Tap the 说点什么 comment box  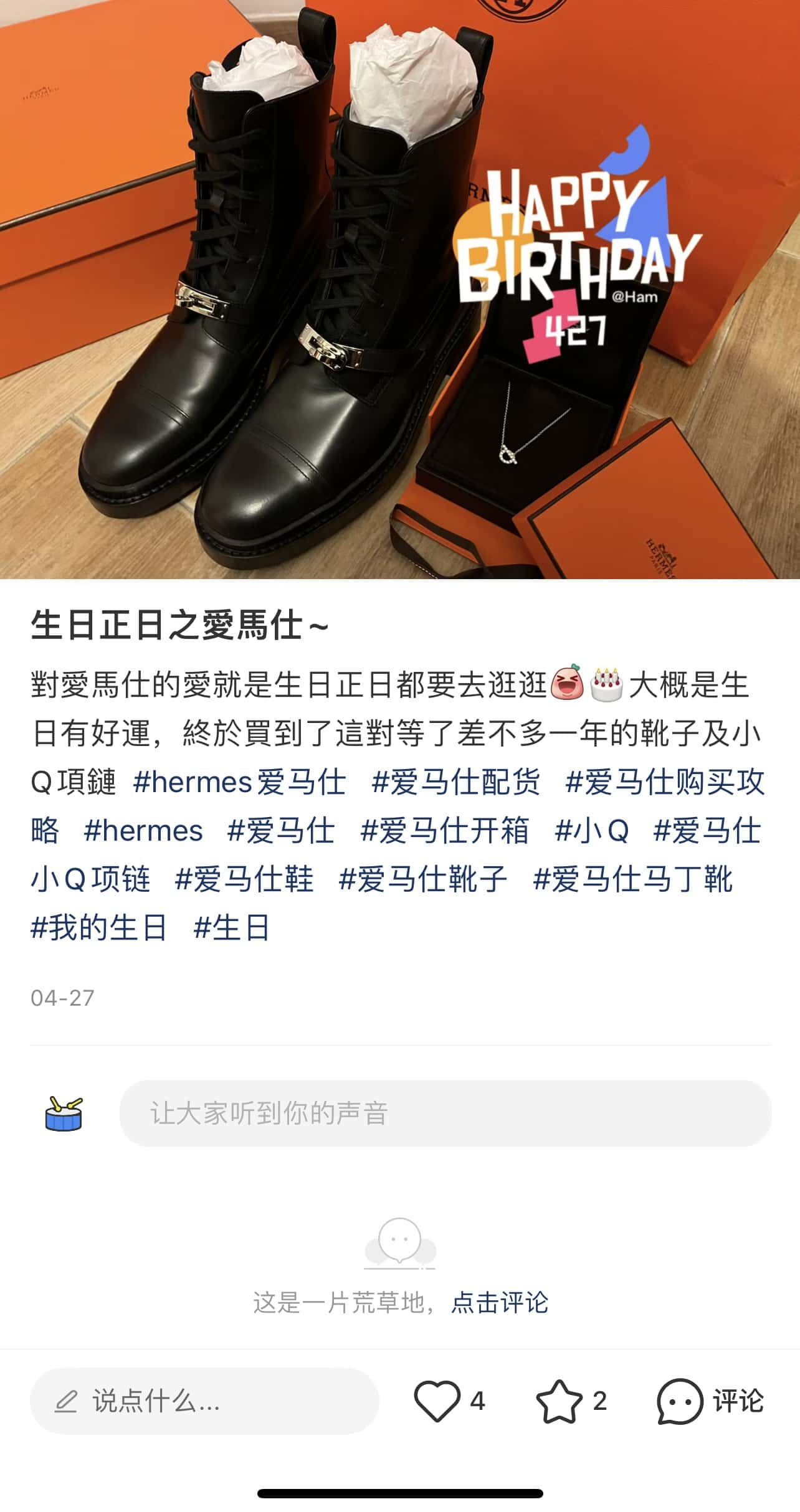204,1401
